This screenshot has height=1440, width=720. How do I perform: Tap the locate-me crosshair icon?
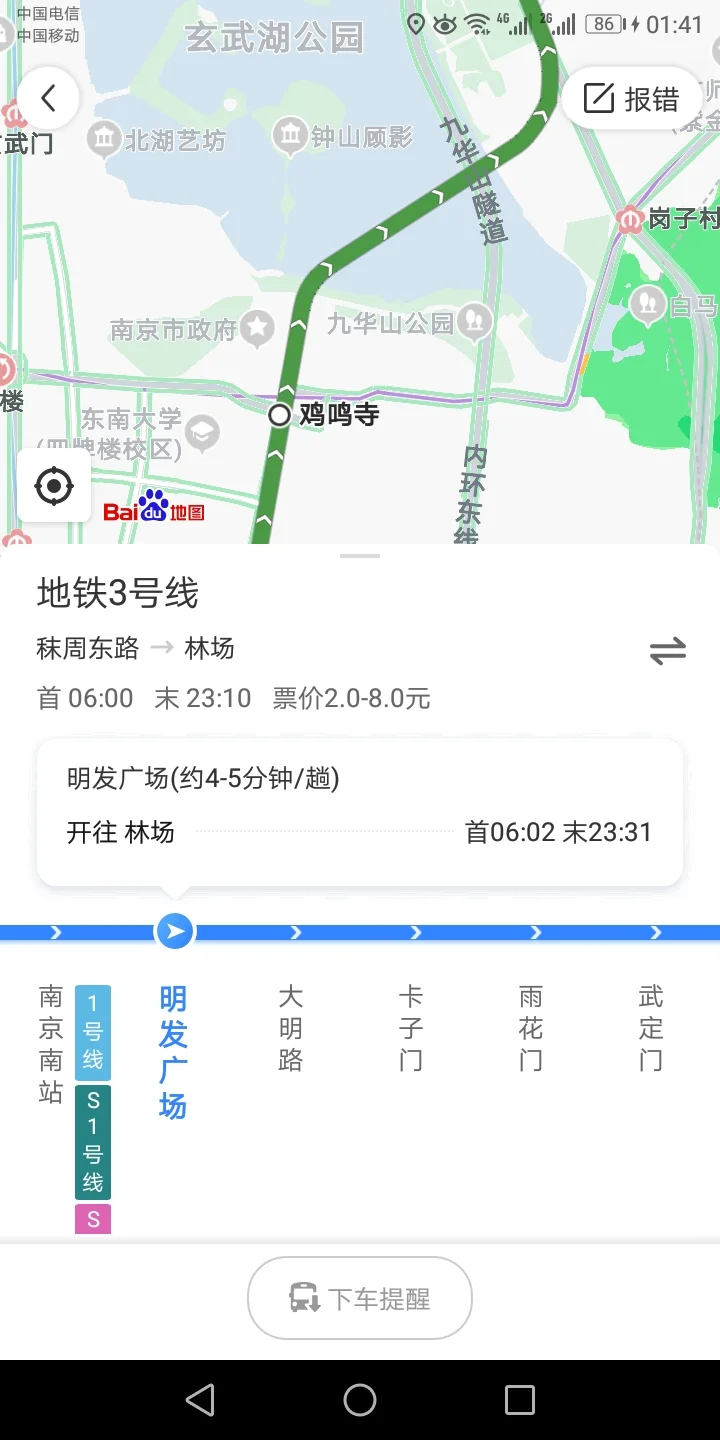click(53, 485)
